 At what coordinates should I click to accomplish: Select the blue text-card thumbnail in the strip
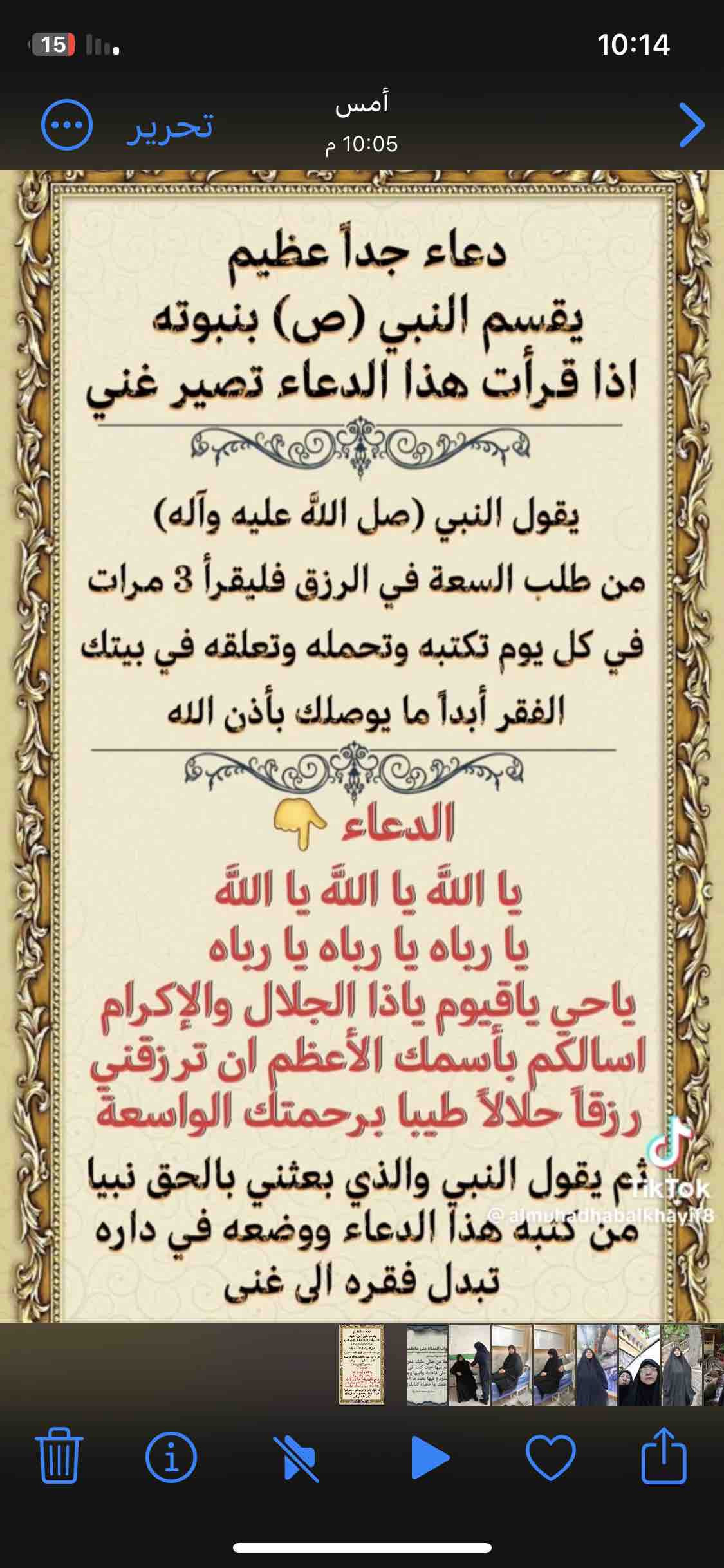pyautogui.click(x=427, y=1365)
